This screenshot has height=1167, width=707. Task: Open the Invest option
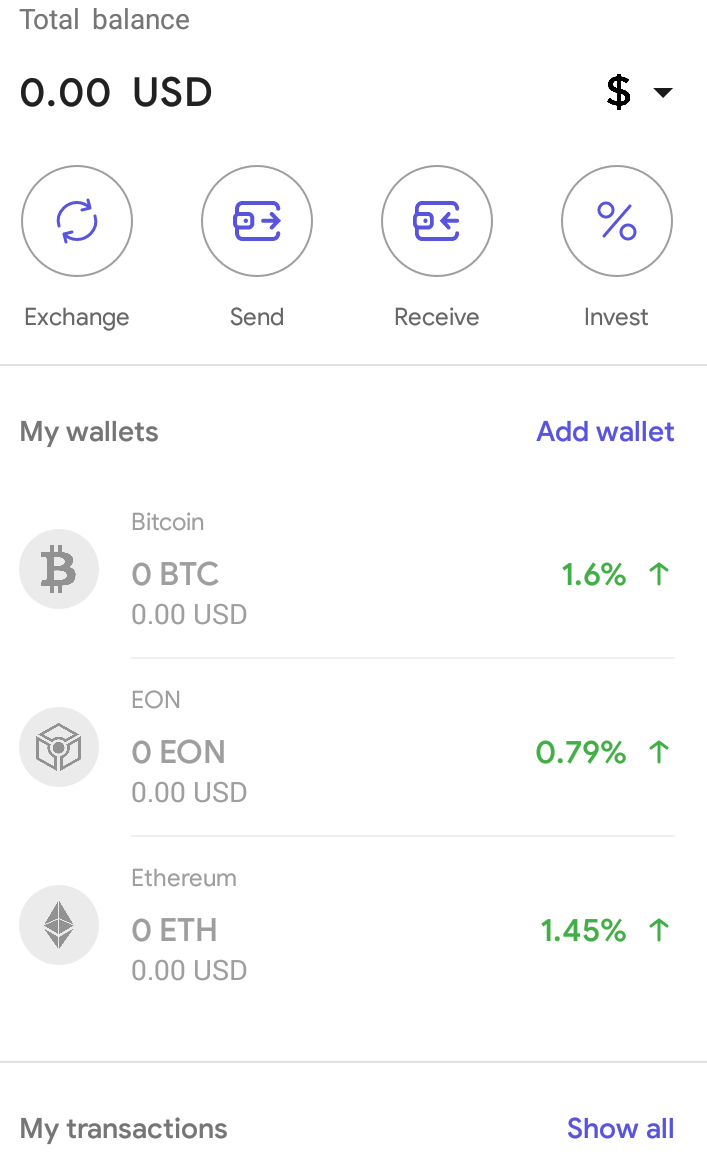coord(617,221)
